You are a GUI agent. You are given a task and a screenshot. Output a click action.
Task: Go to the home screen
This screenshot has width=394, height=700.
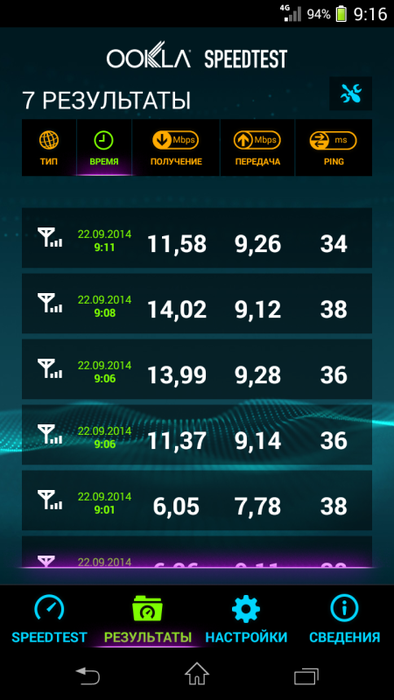click(x=197, y=674)
